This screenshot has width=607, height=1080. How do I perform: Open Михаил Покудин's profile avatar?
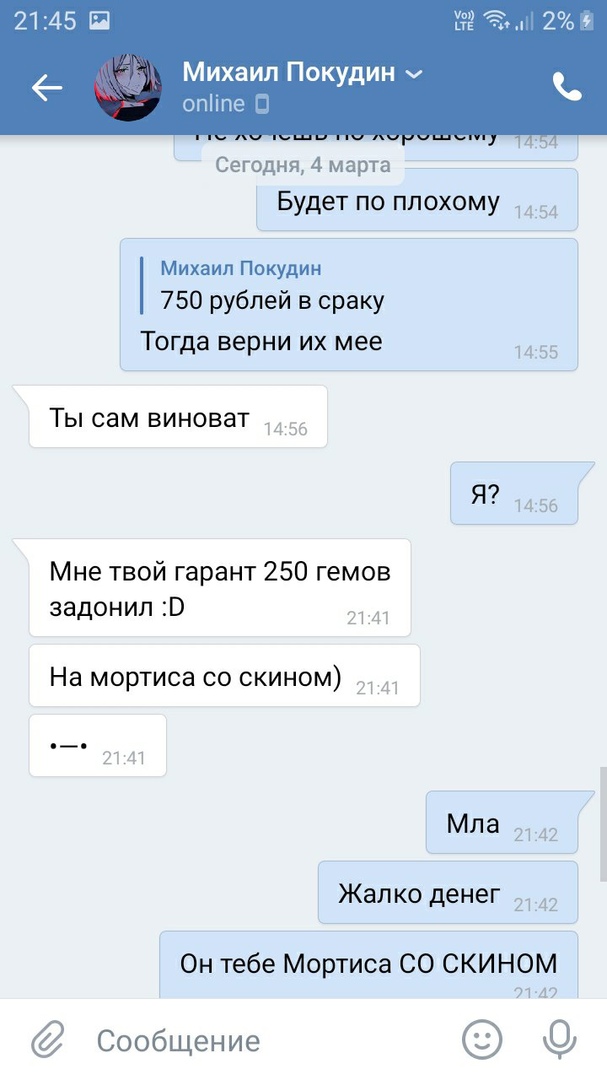point(128,88)
